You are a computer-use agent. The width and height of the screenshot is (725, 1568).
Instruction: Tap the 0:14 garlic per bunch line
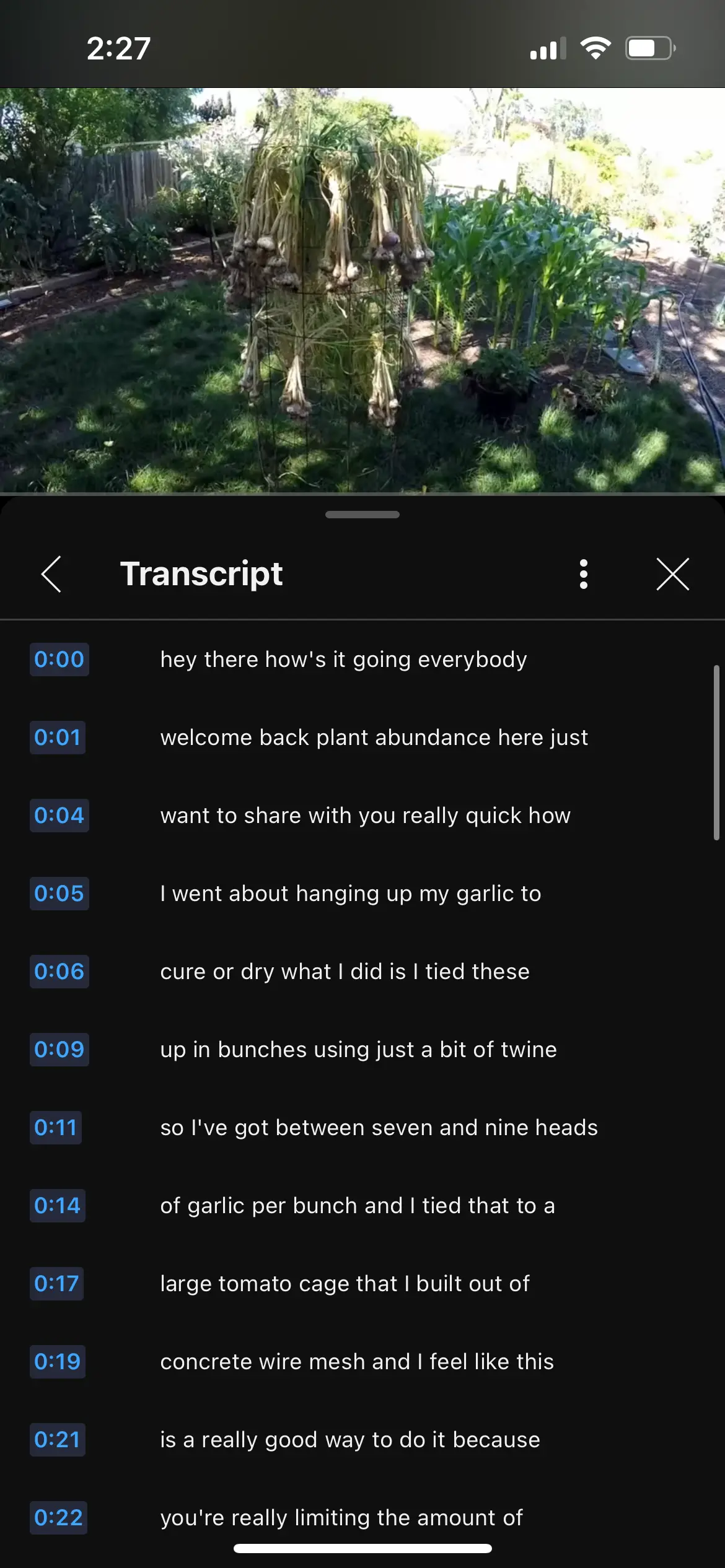[358, 1206]
